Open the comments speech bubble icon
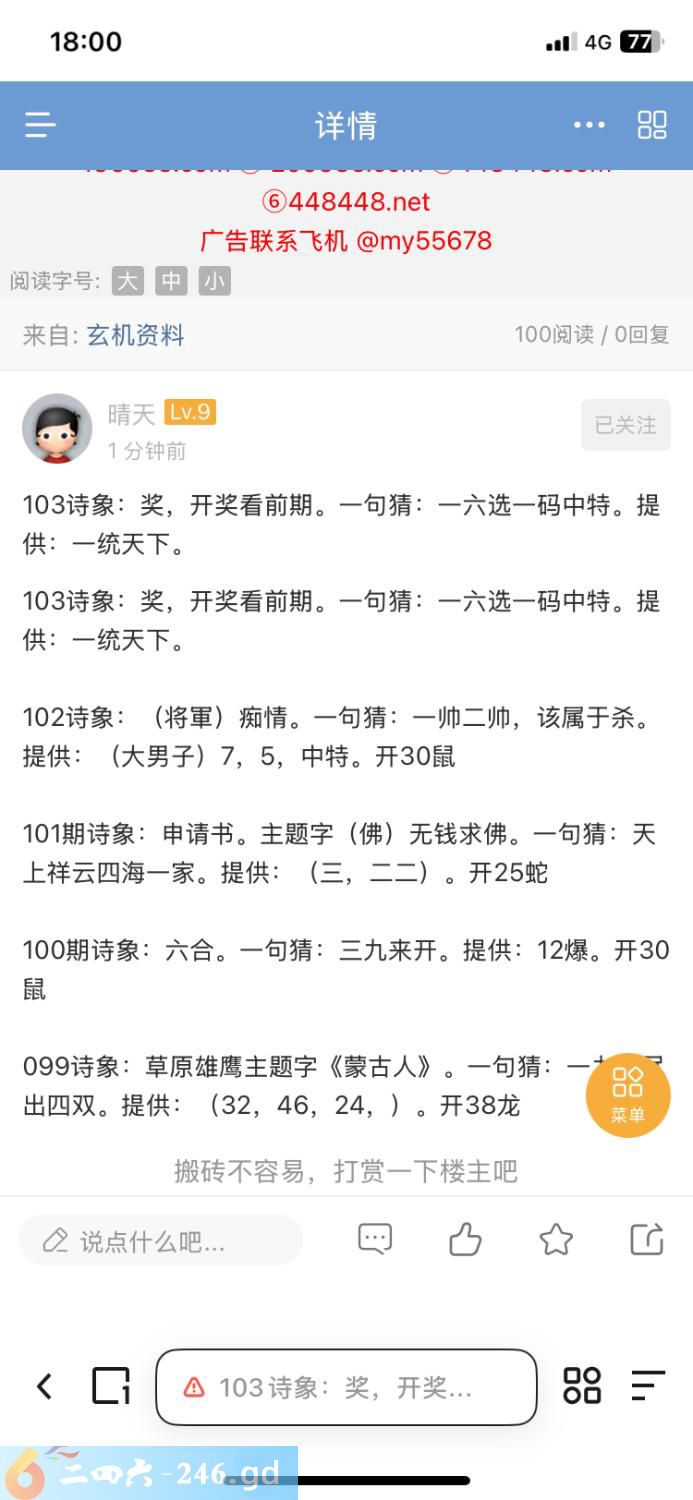This screenshot has height=1500, width=693. pyautogui.click(x=375, y=1240)
